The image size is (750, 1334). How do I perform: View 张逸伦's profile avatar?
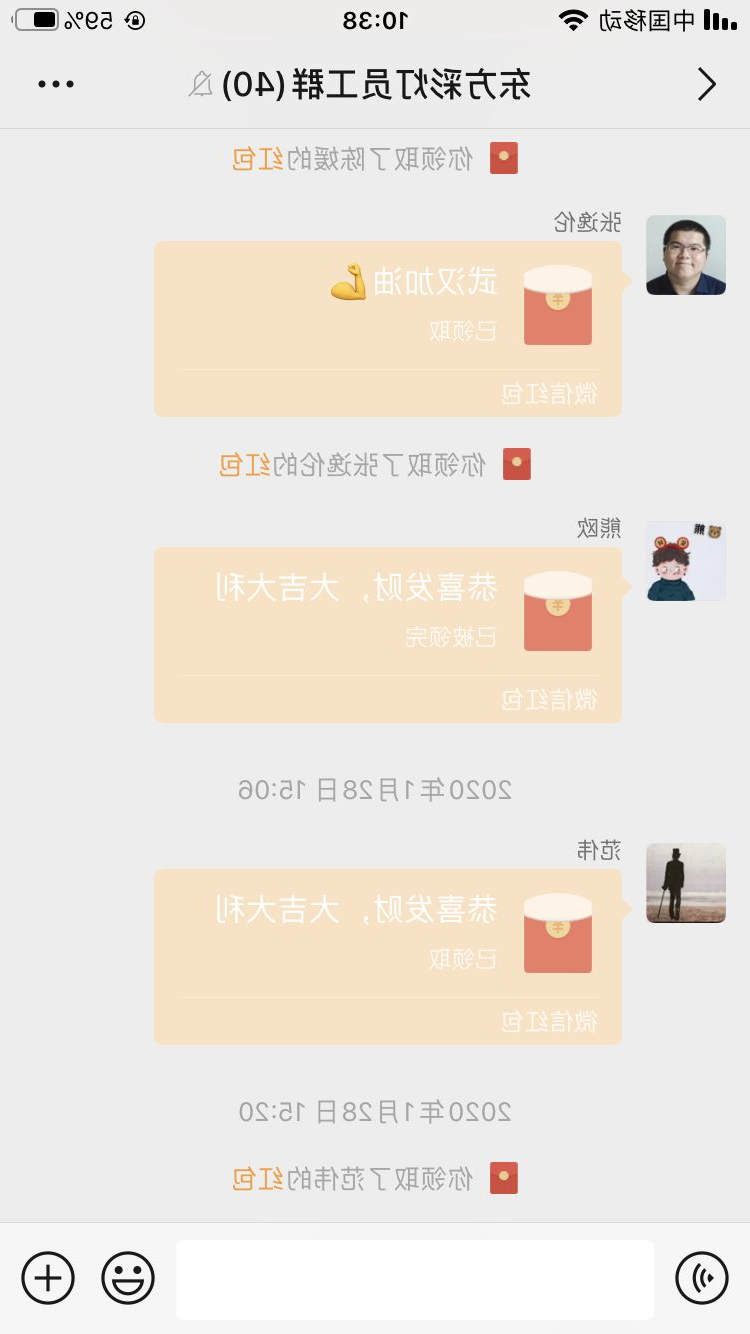685,256
